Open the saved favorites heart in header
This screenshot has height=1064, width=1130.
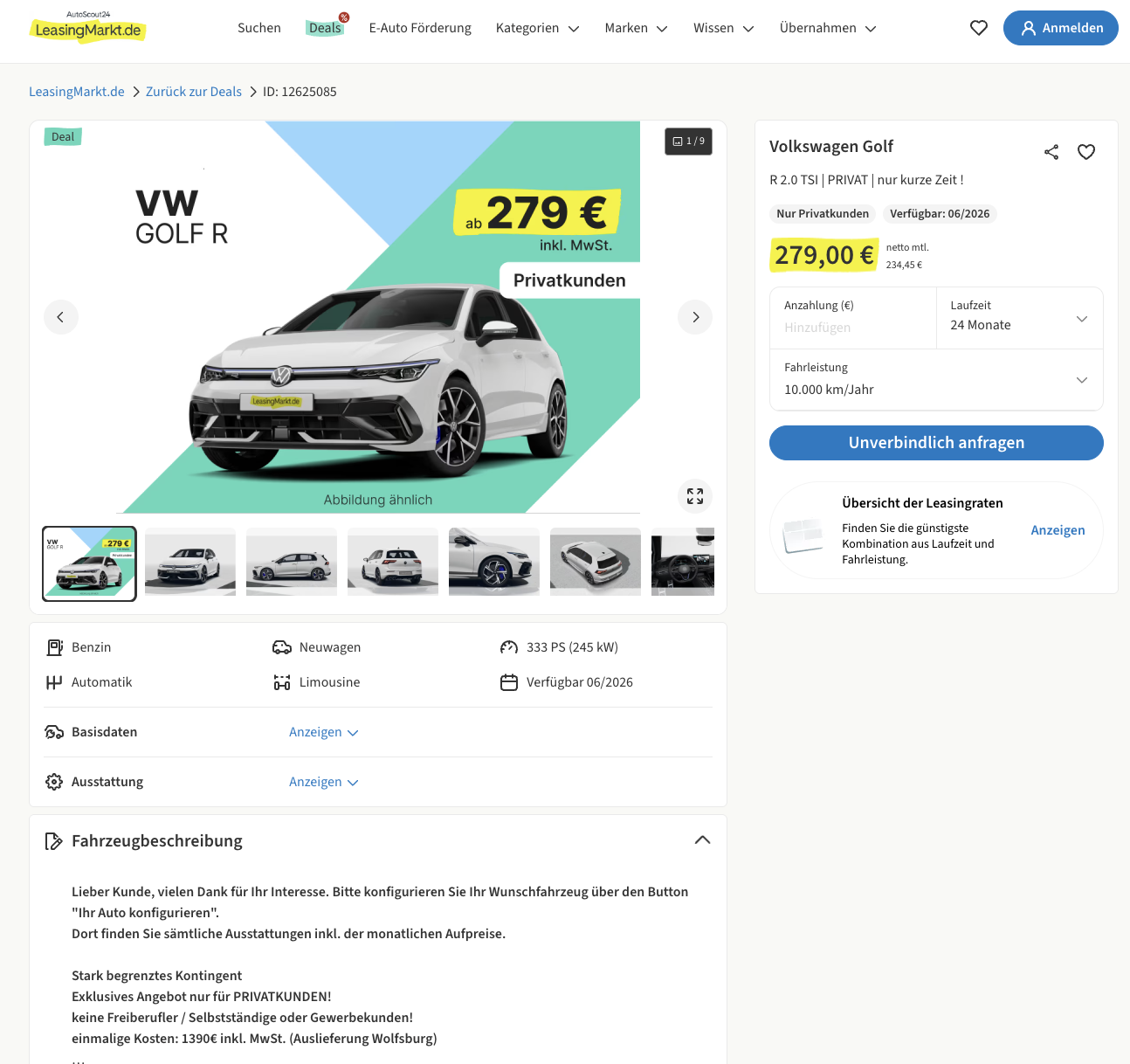978,28
